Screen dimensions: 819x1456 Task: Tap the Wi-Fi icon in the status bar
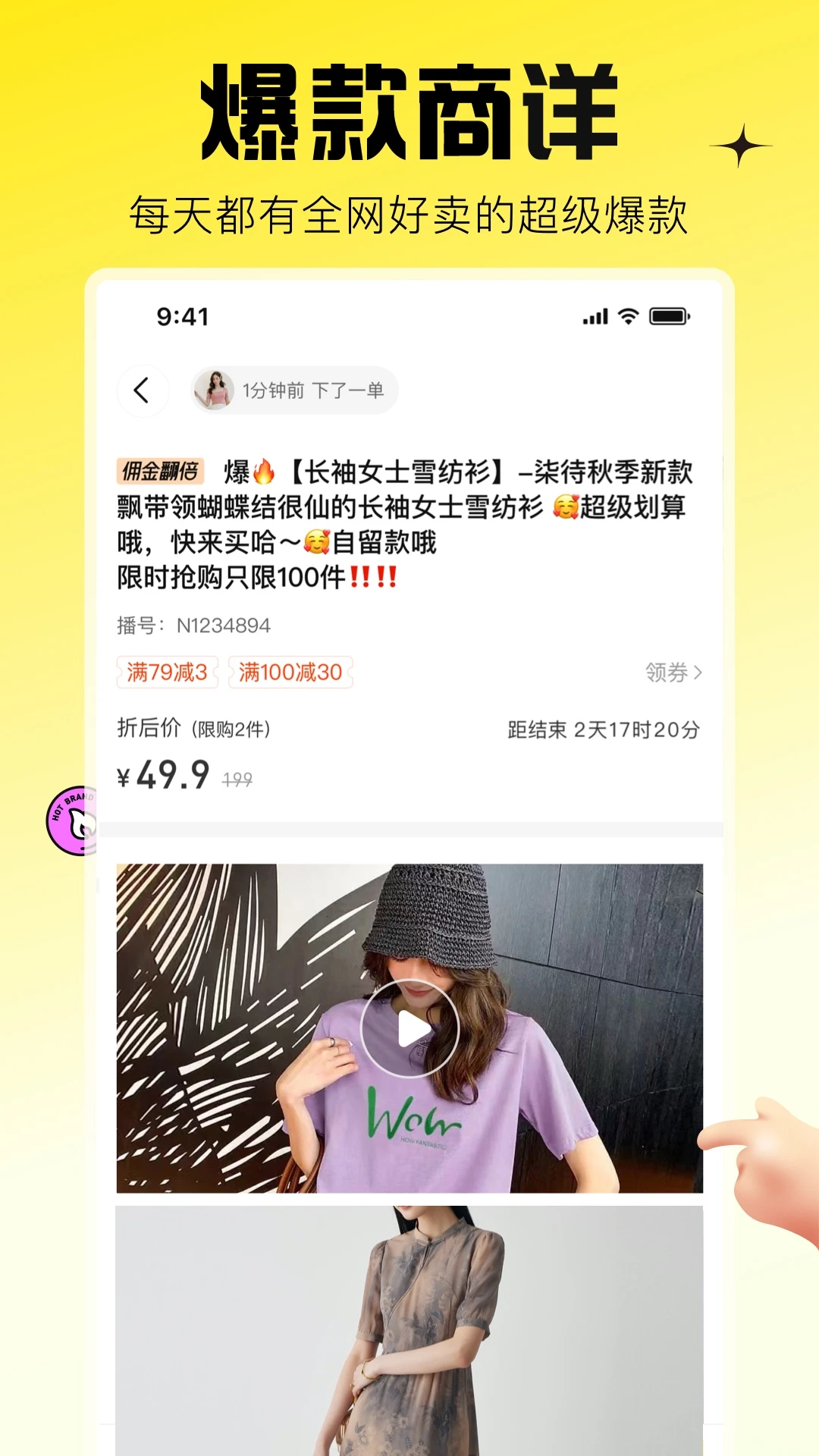[626, 317]
